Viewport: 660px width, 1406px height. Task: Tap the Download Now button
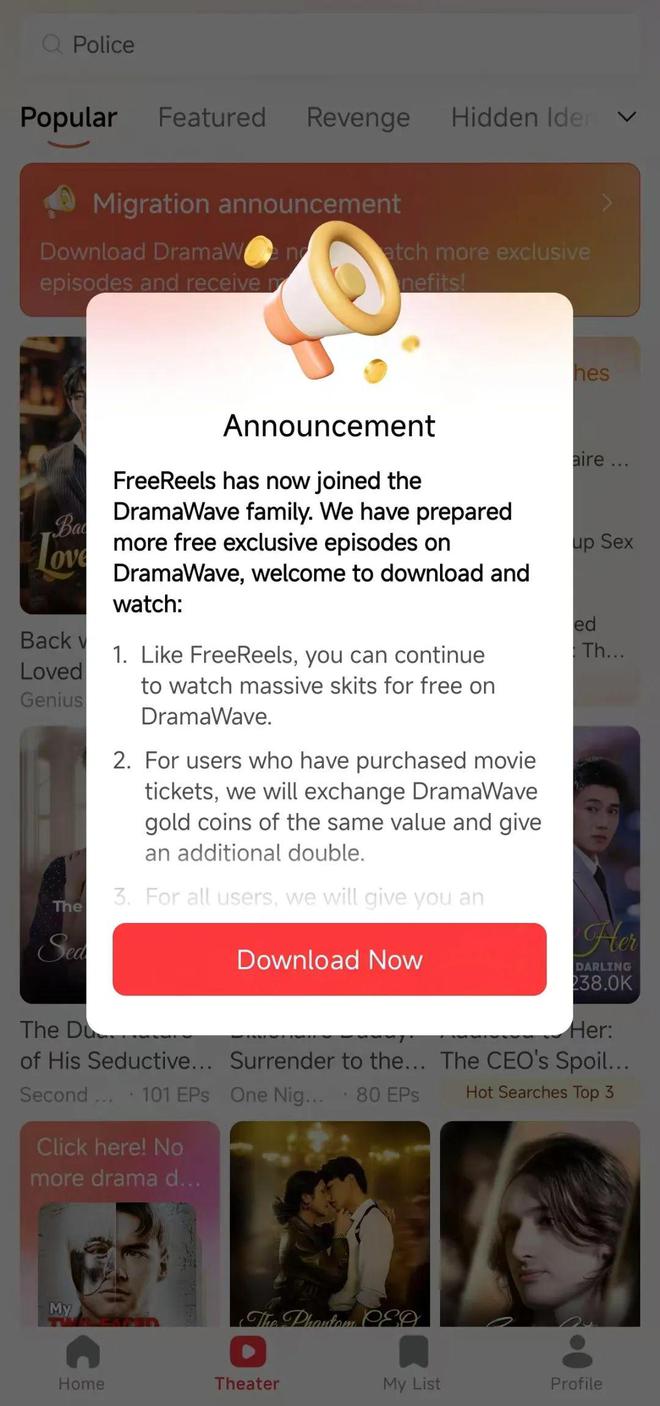tap(329, 959)
